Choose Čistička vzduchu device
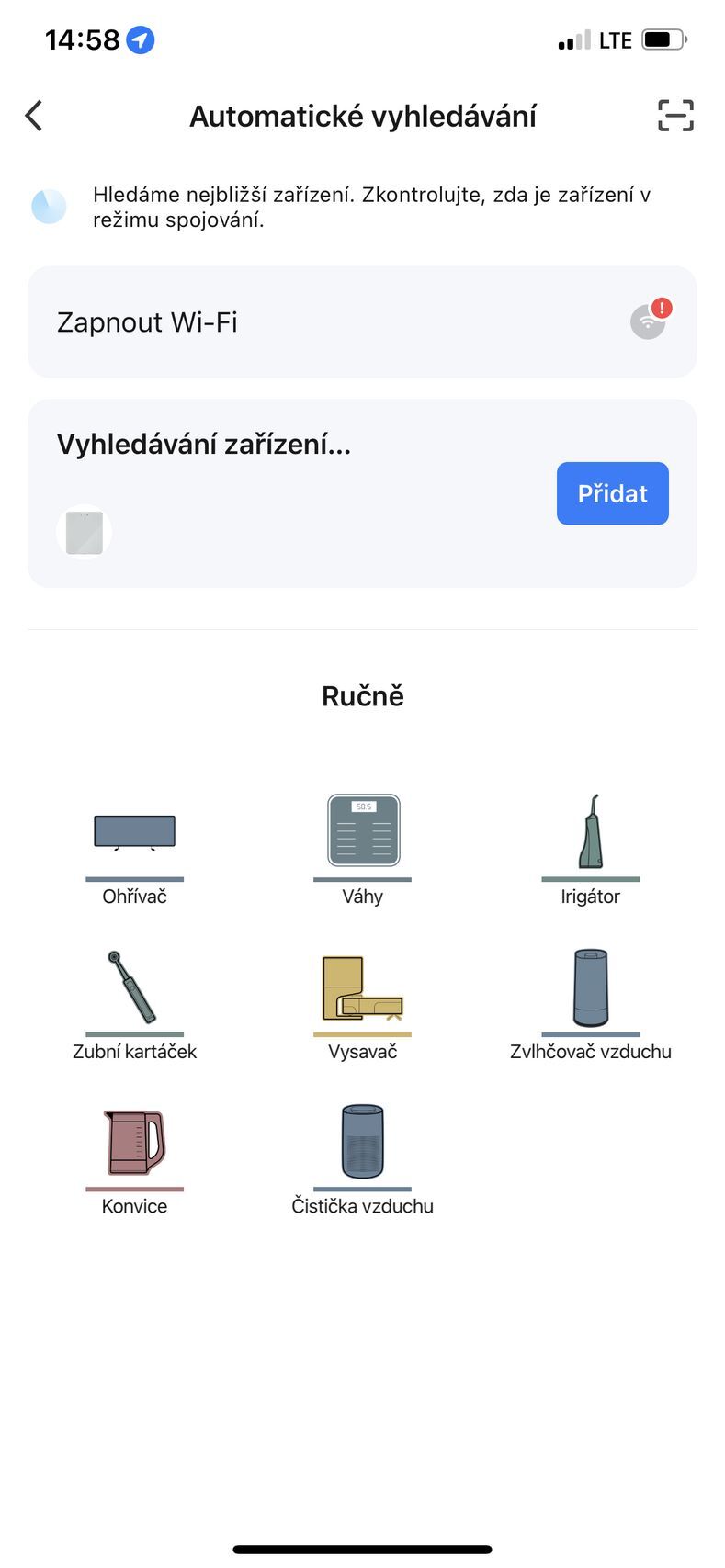Image resolution: width=725 pixels, height=1568 pixels. 363,1157
